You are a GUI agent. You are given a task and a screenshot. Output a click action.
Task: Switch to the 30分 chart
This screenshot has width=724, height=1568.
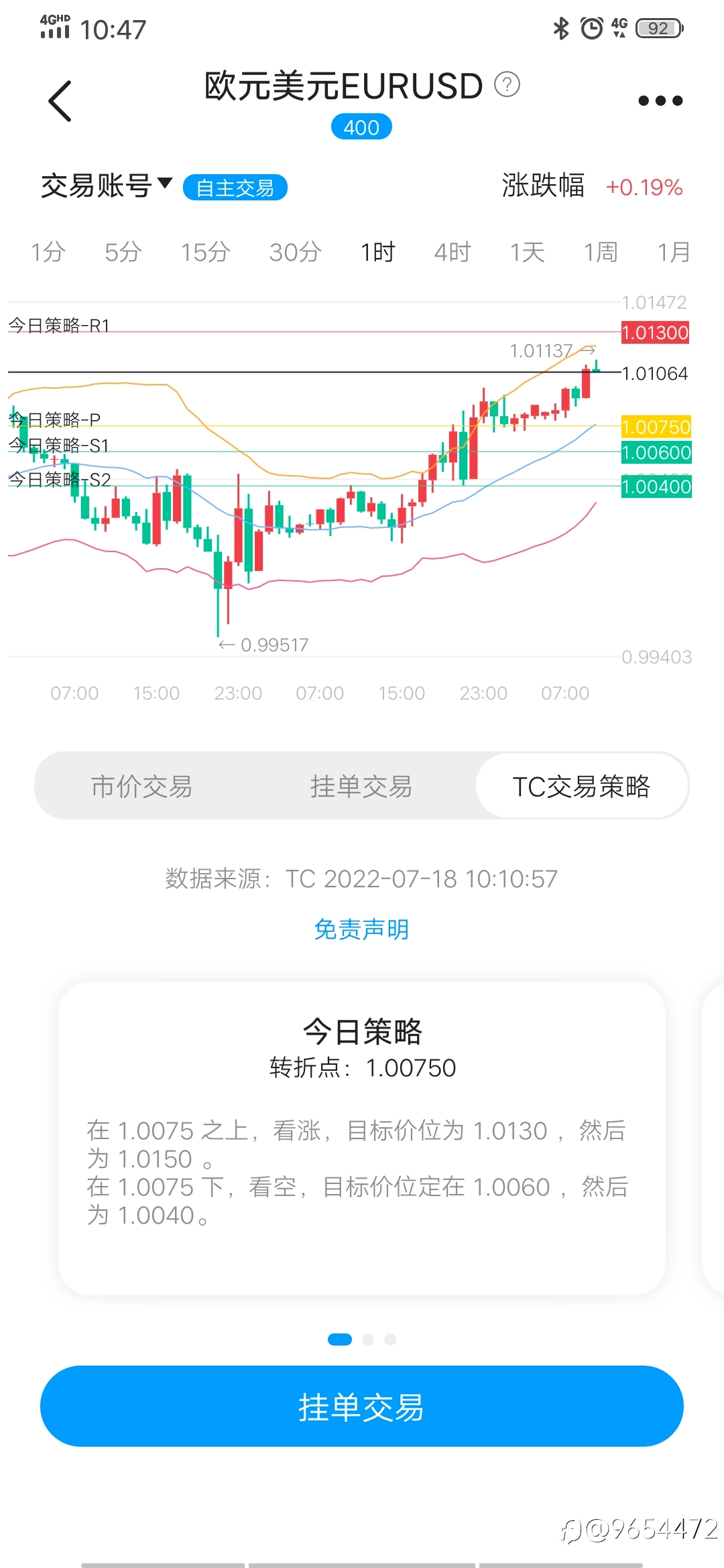coord(296,253)
